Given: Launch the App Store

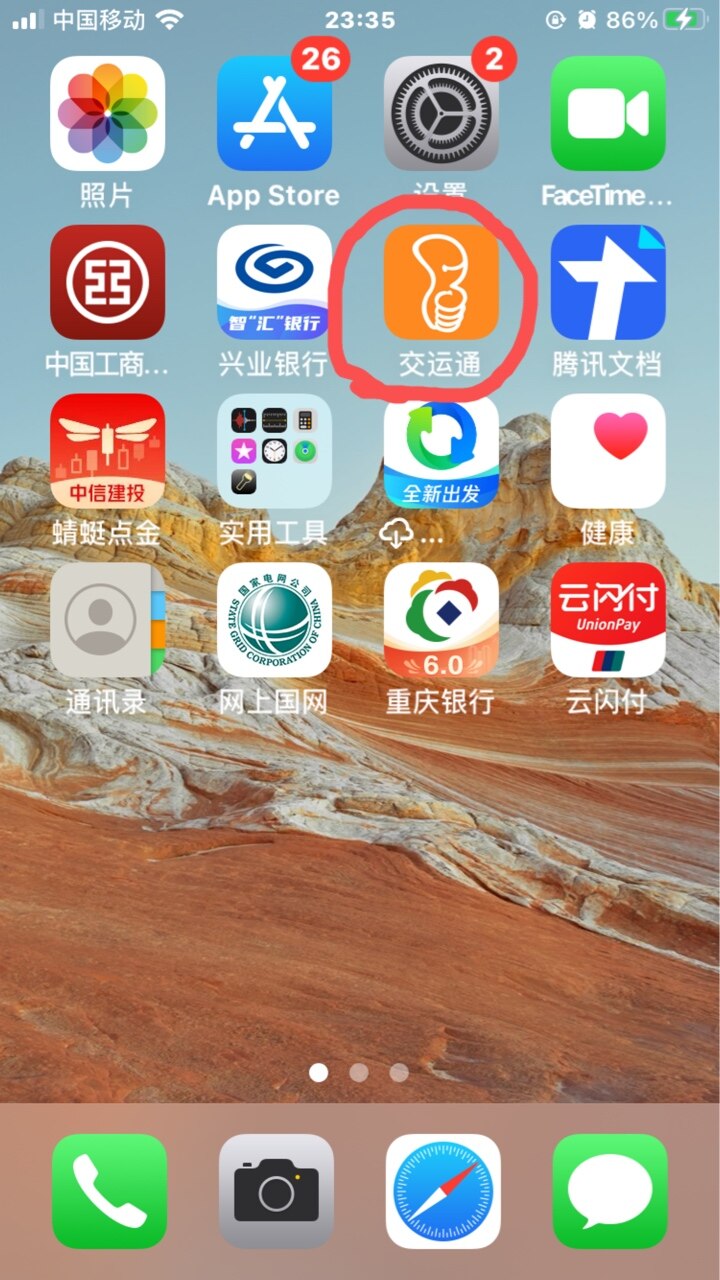Looking at the screenshot, I should tap(274, 113).
